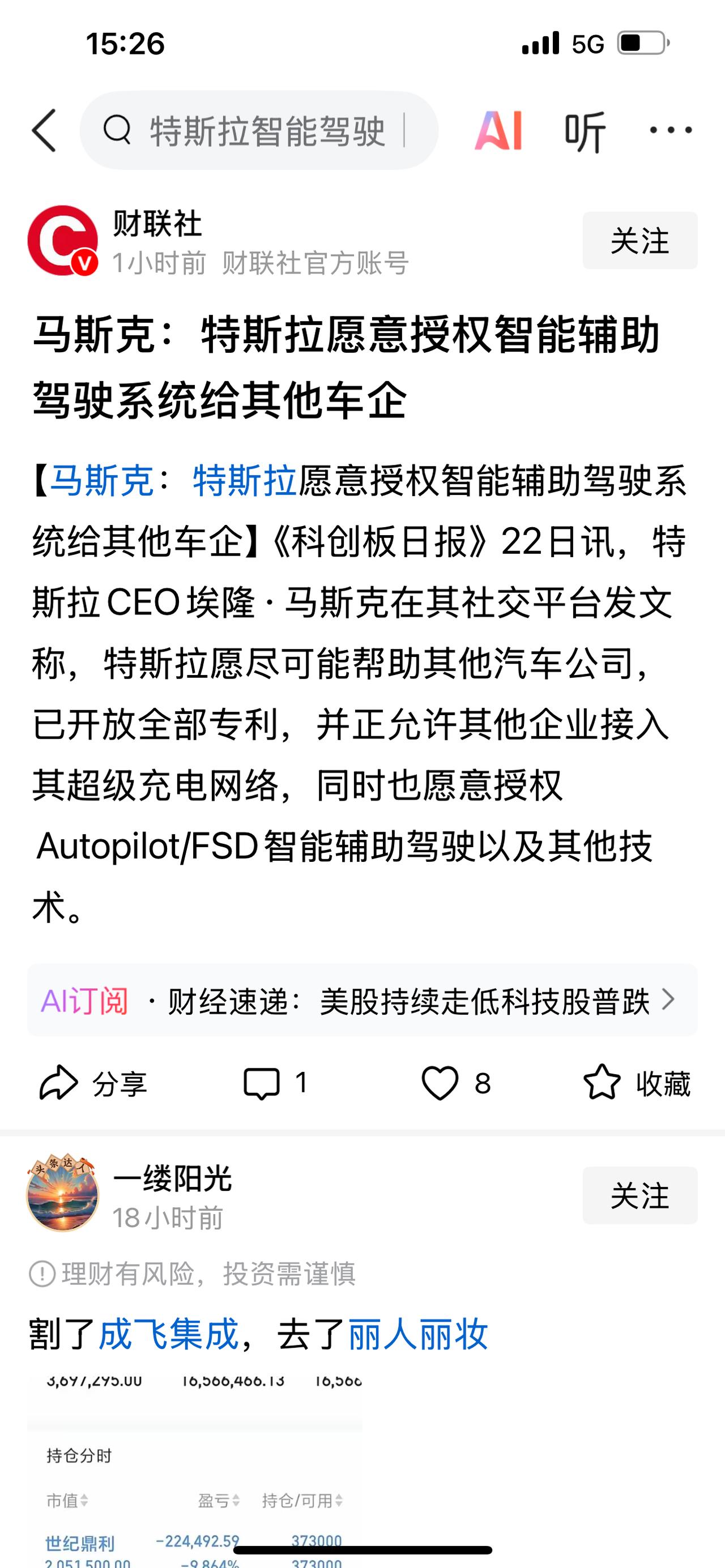Follow 财联社 with 关注 button

[639, 241]
